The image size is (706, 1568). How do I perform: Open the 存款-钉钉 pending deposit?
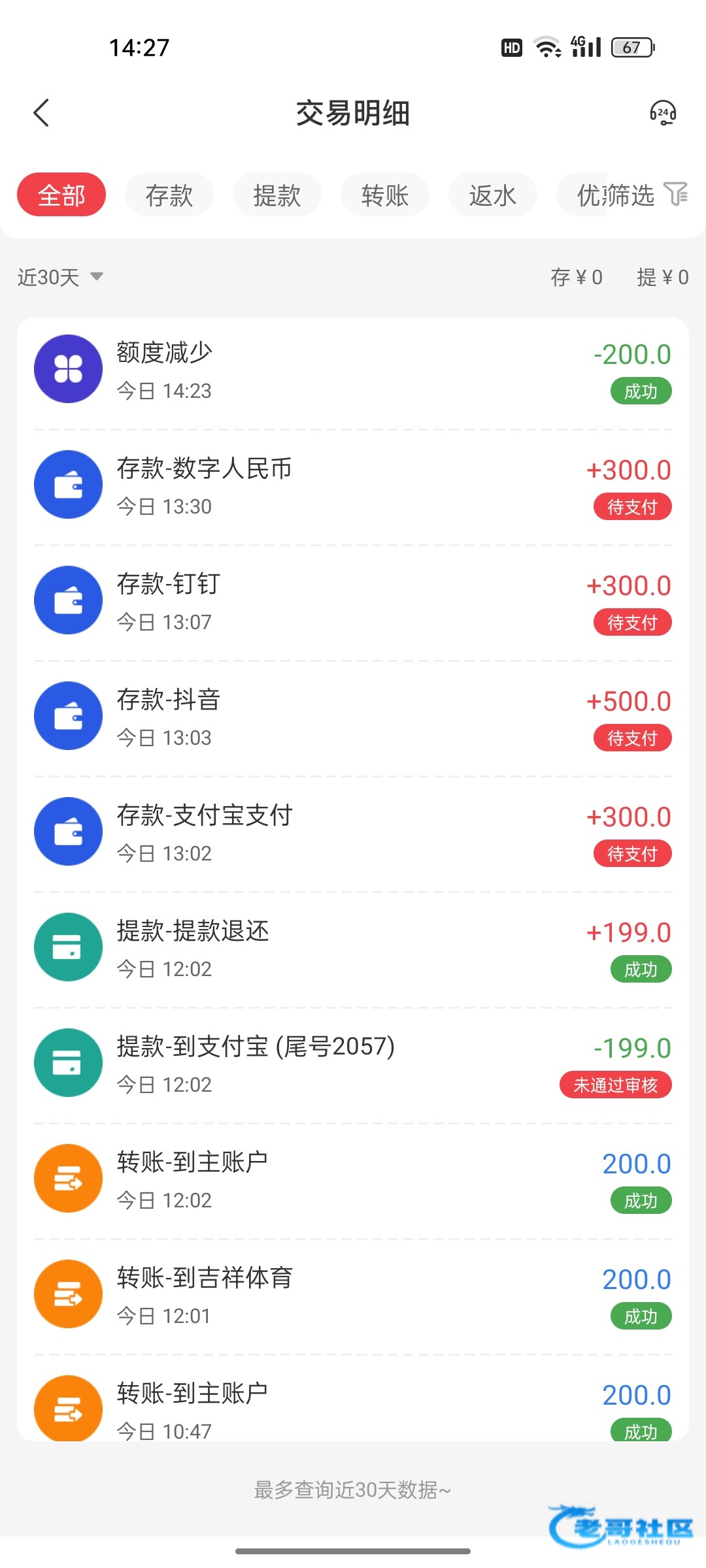[x=353, y=602]
